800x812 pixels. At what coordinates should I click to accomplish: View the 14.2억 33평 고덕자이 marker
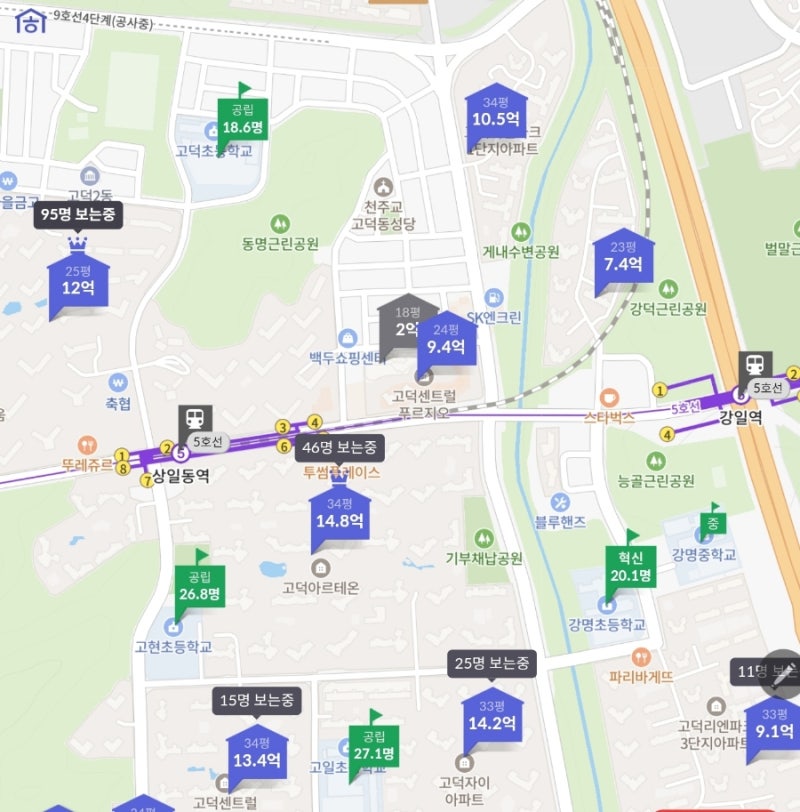pos(491,717)
